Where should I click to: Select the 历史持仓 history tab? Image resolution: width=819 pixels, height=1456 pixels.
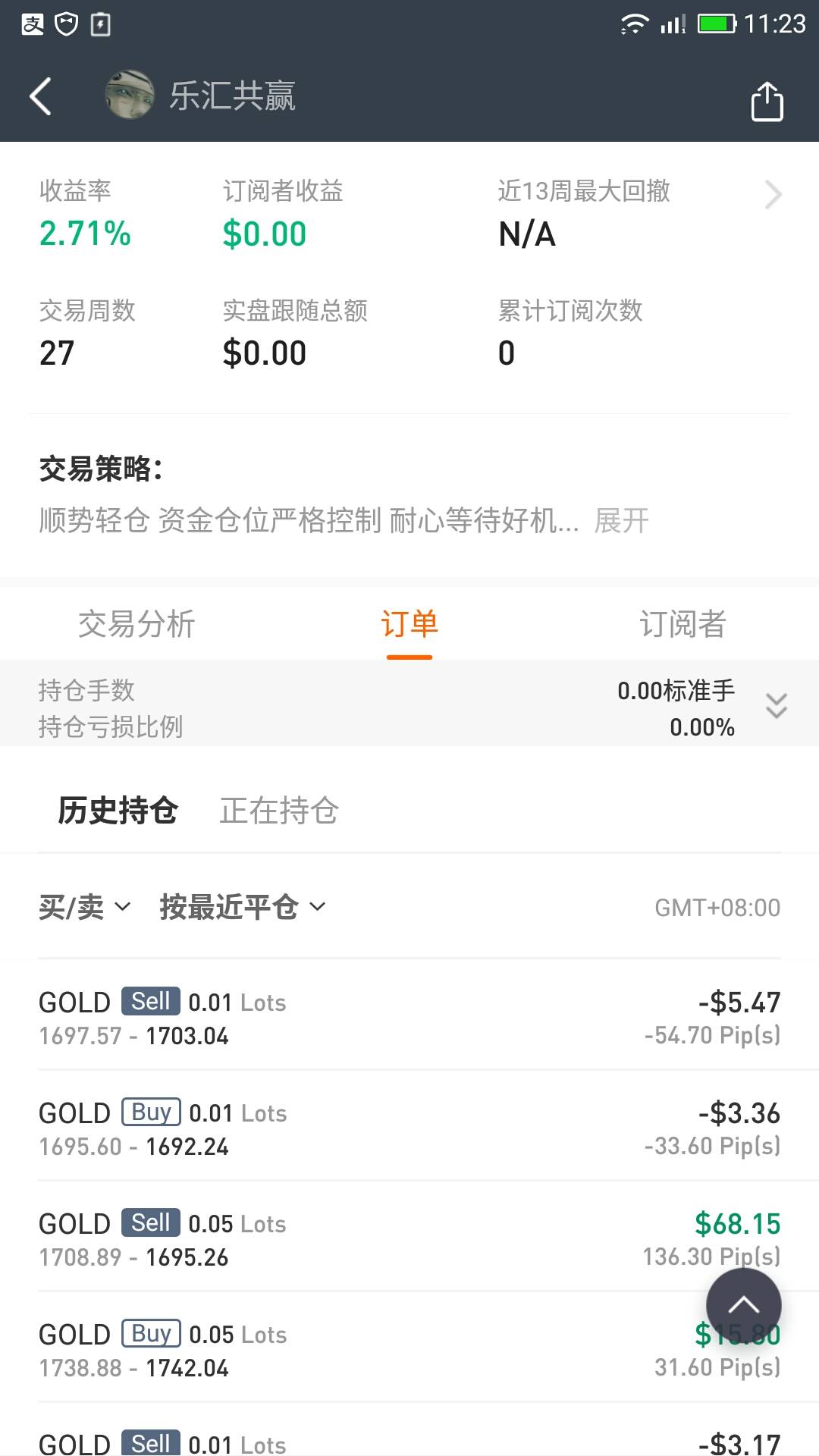118,810
